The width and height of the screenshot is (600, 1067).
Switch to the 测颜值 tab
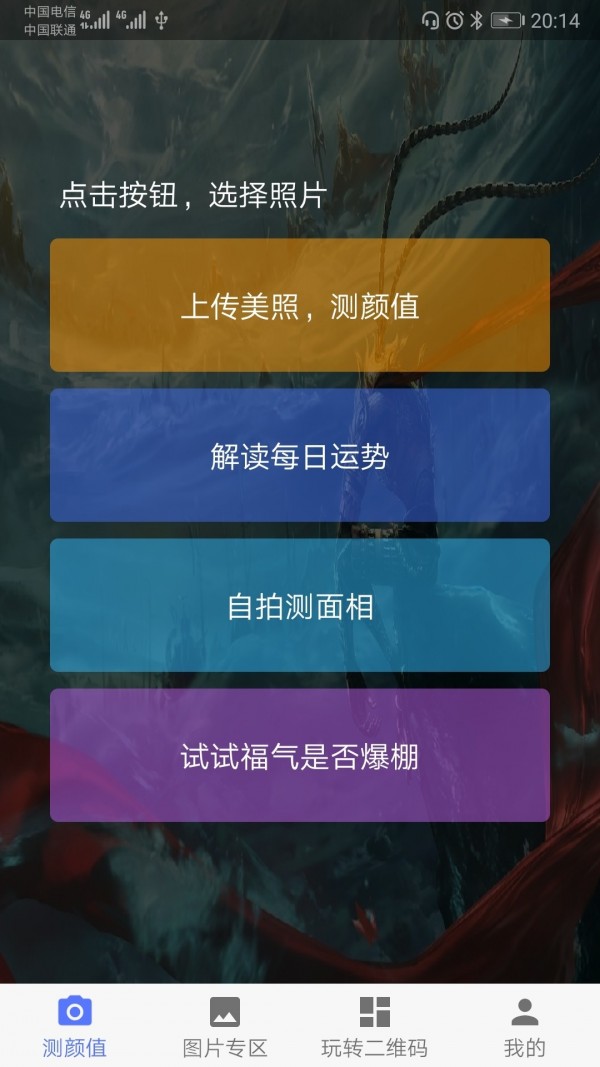click(75, 1026)
